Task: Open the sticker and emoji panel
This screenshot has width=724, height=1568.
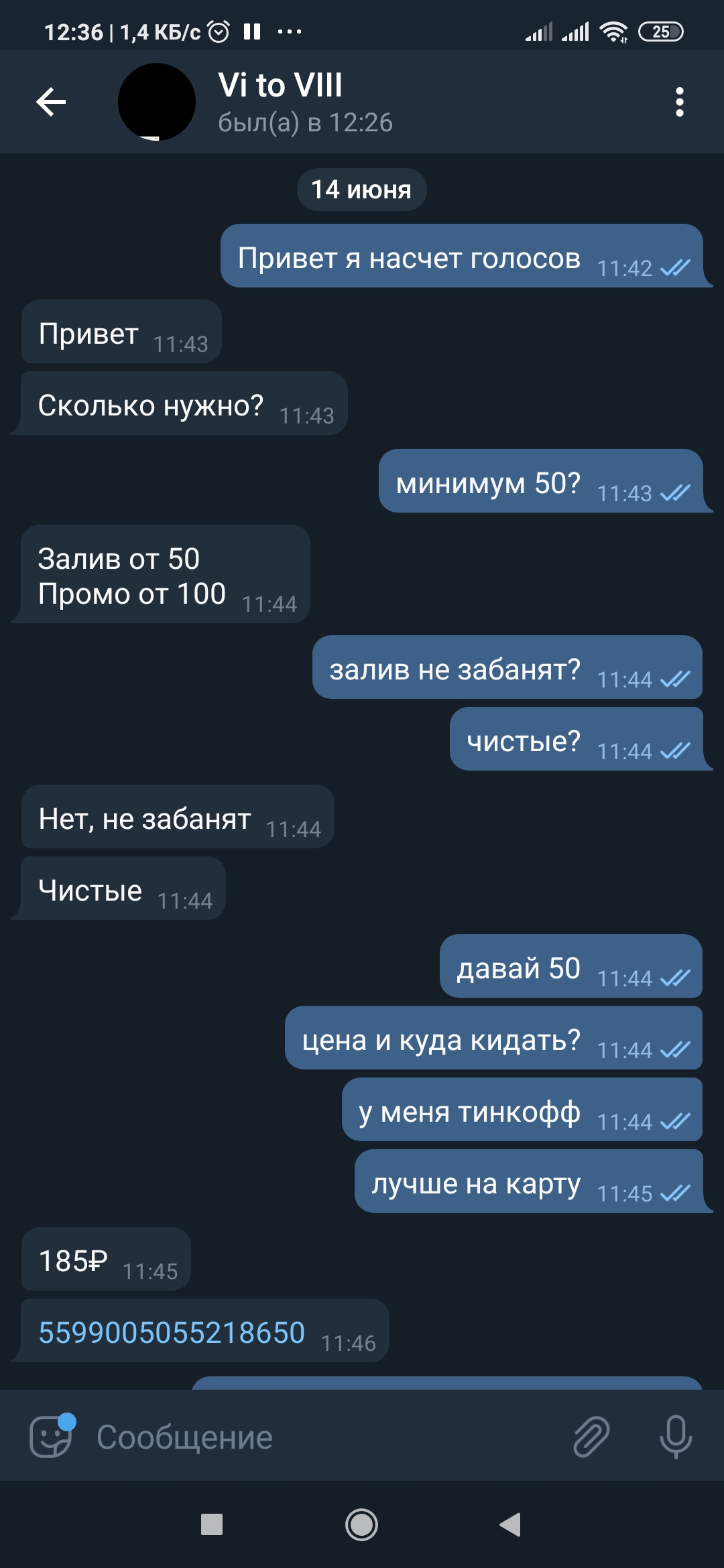Action: (x=51, y=1436)
